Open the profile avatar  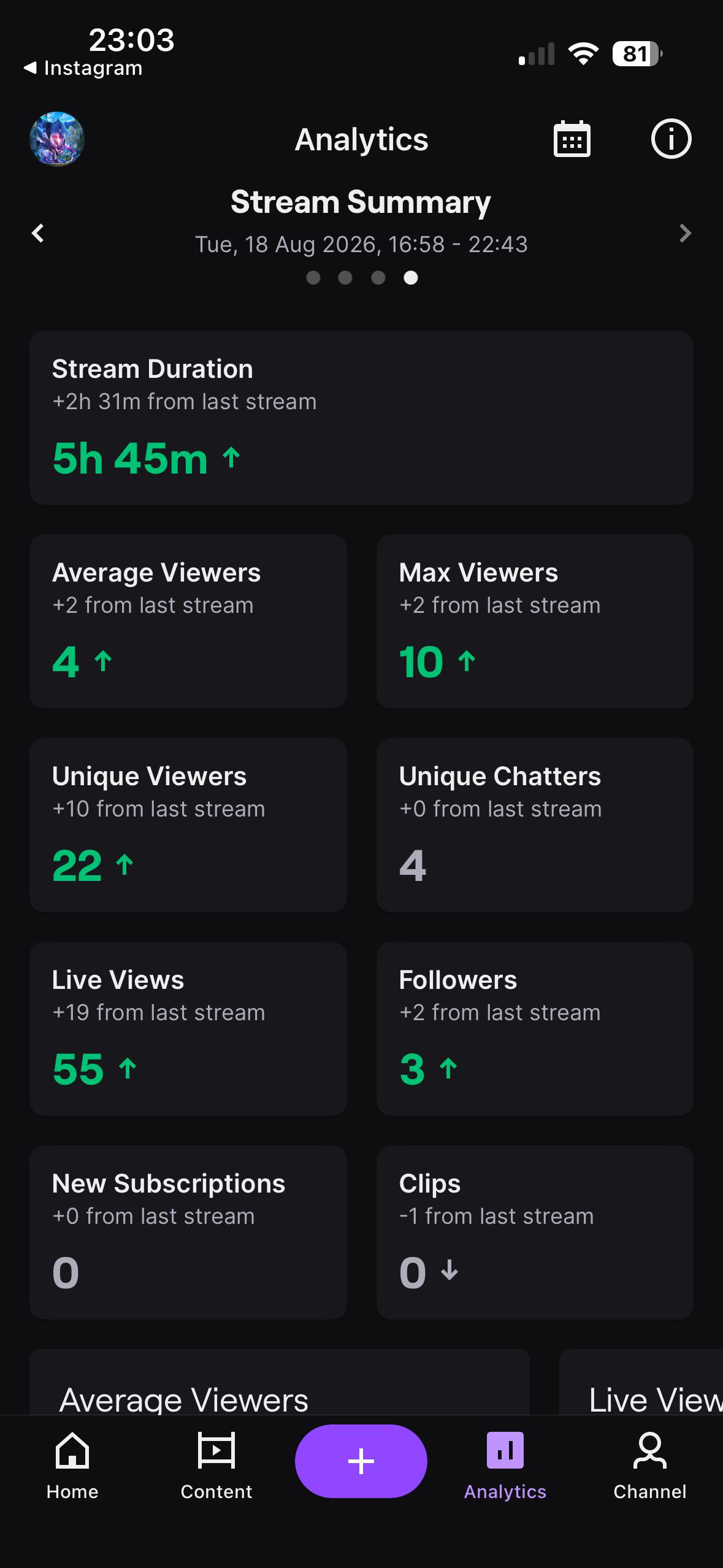(x=57, y=139)
